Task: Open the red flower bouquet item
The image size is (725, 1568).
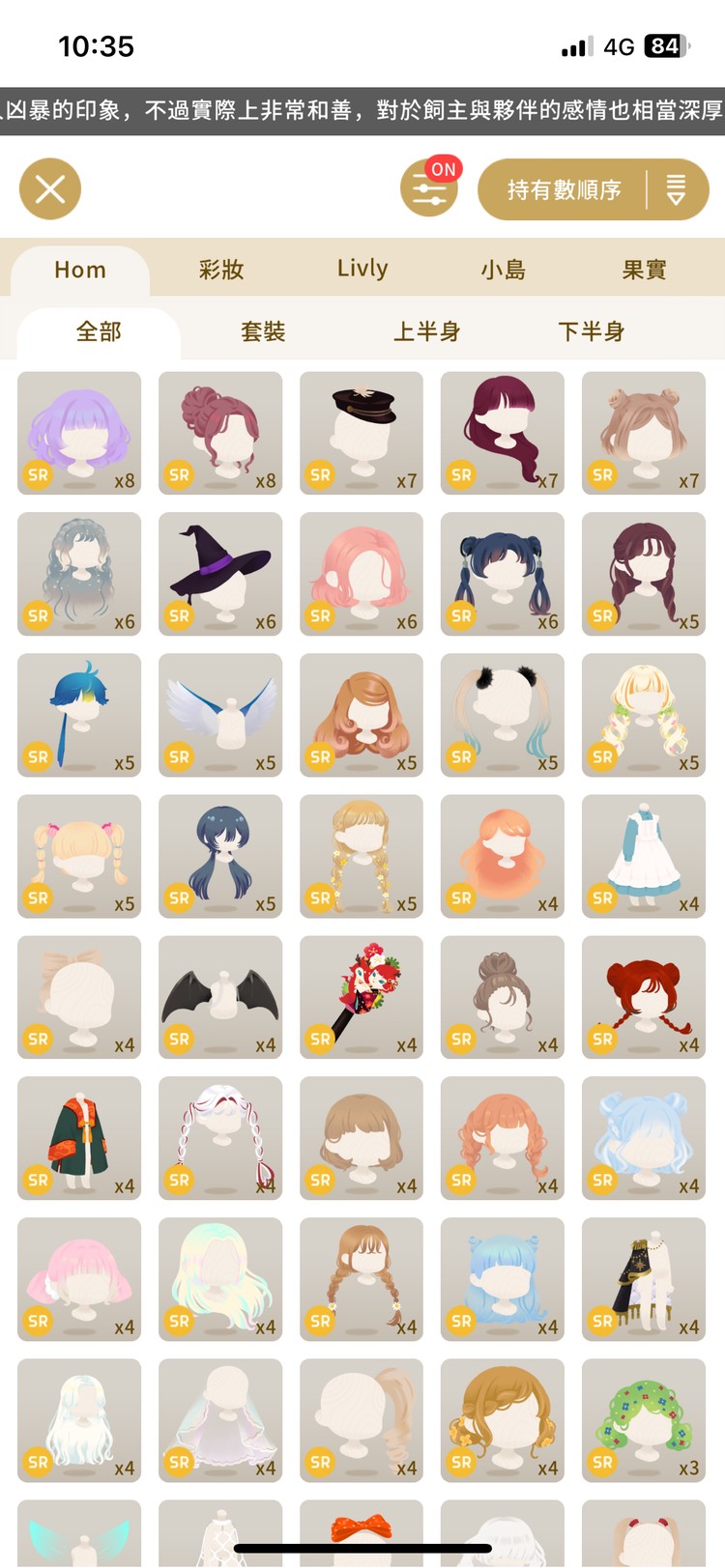Action: click(x=362, y=997)
